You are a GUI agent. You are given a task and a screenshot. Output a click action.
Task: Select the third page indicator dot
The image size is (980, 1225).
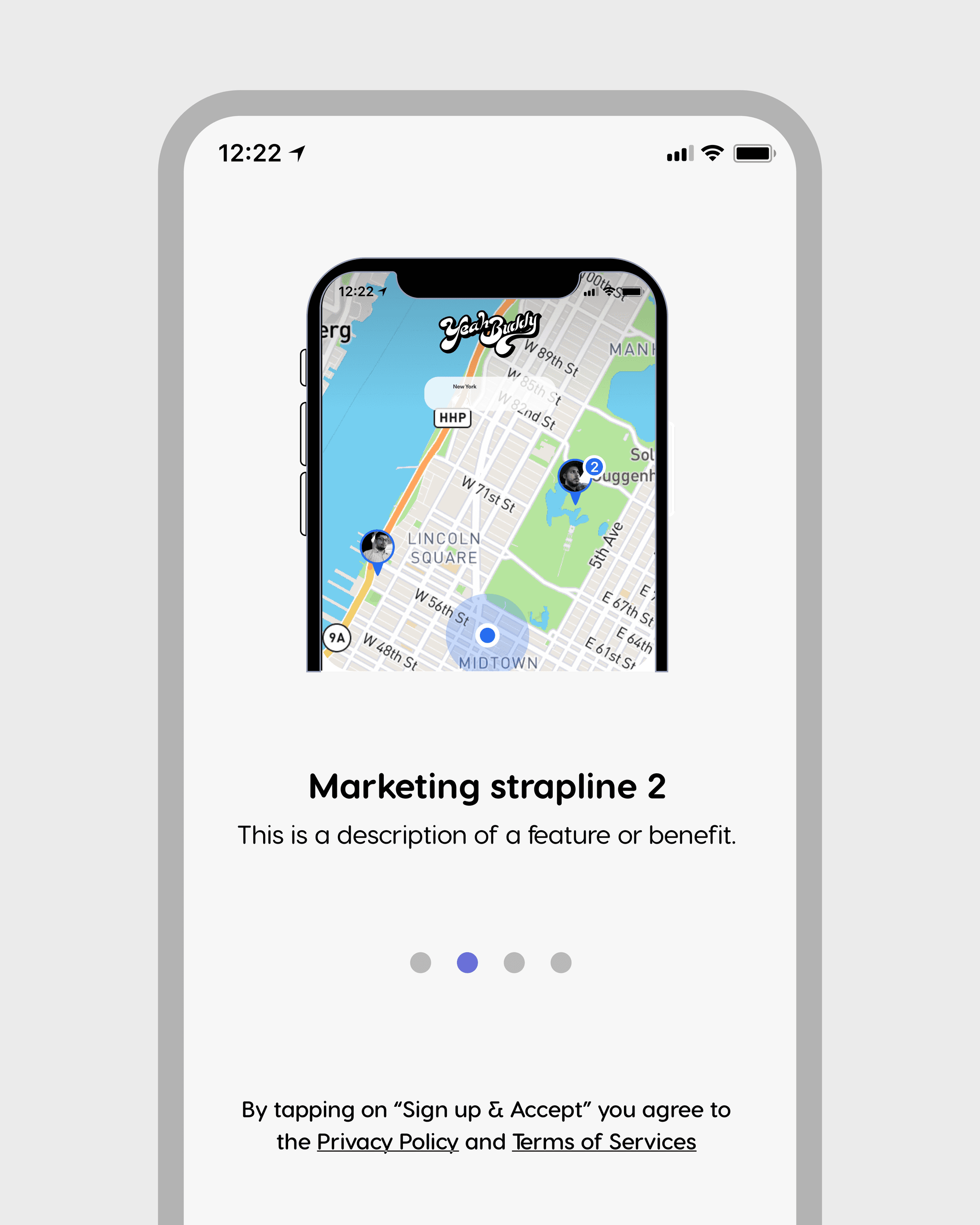click(514, 962)
